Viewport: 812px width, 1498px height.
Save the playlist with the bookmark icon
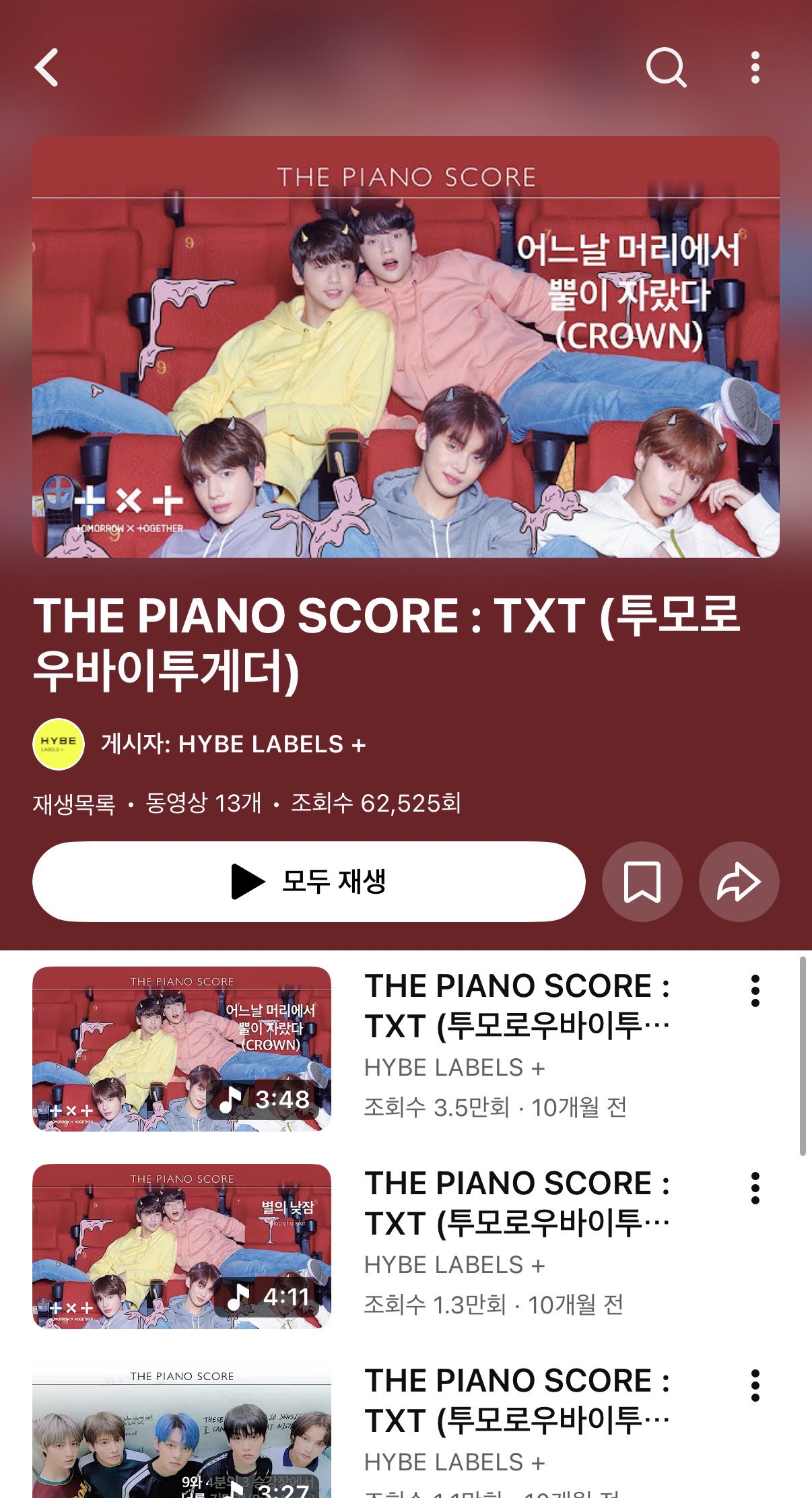coord(642,881)
